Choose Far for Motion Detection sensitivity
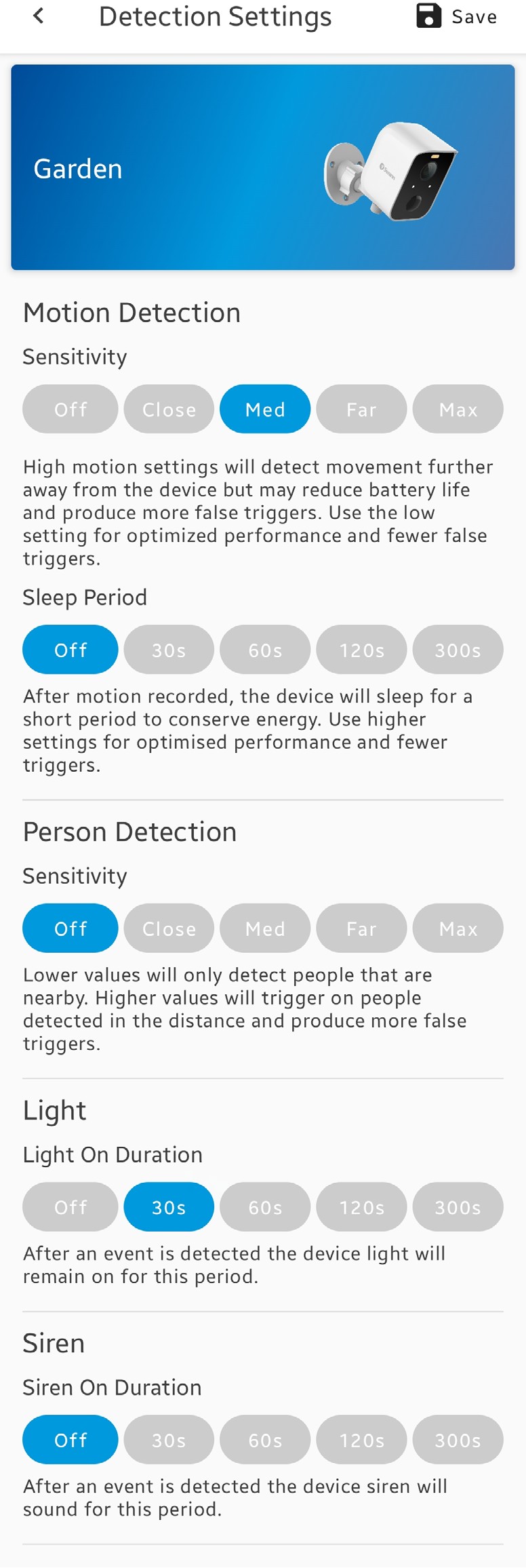526x1568 pixels. point(361,409)
